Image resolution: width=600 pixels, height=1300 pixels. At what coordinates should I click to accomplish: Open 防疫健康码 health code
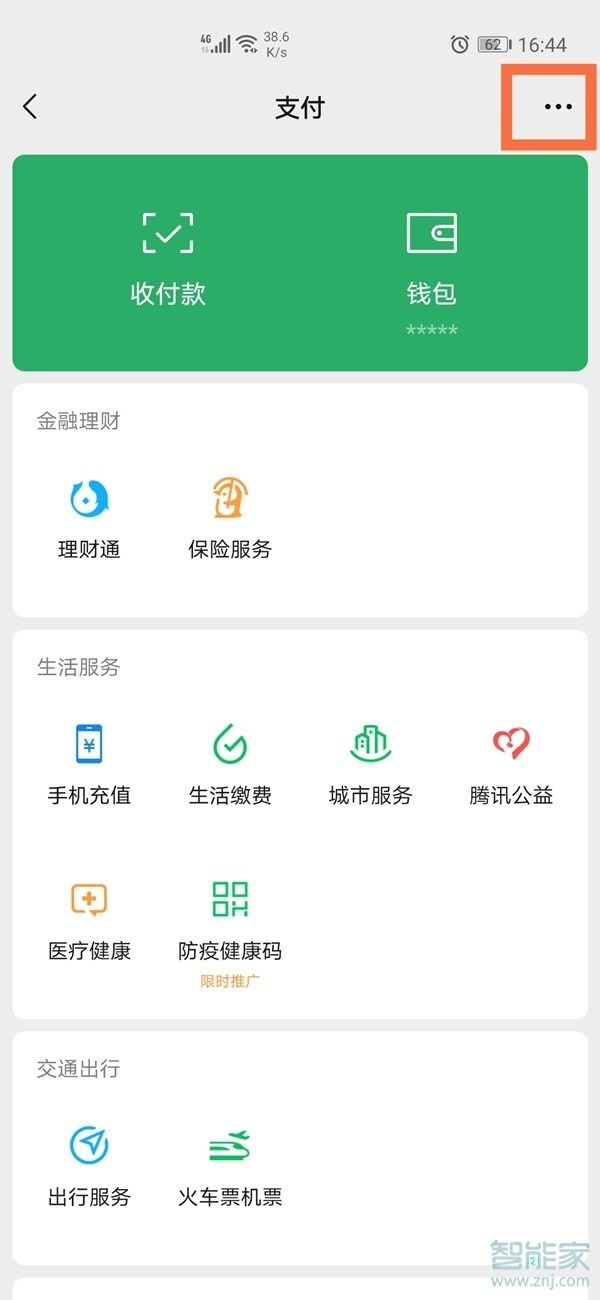tap(230, 920)
